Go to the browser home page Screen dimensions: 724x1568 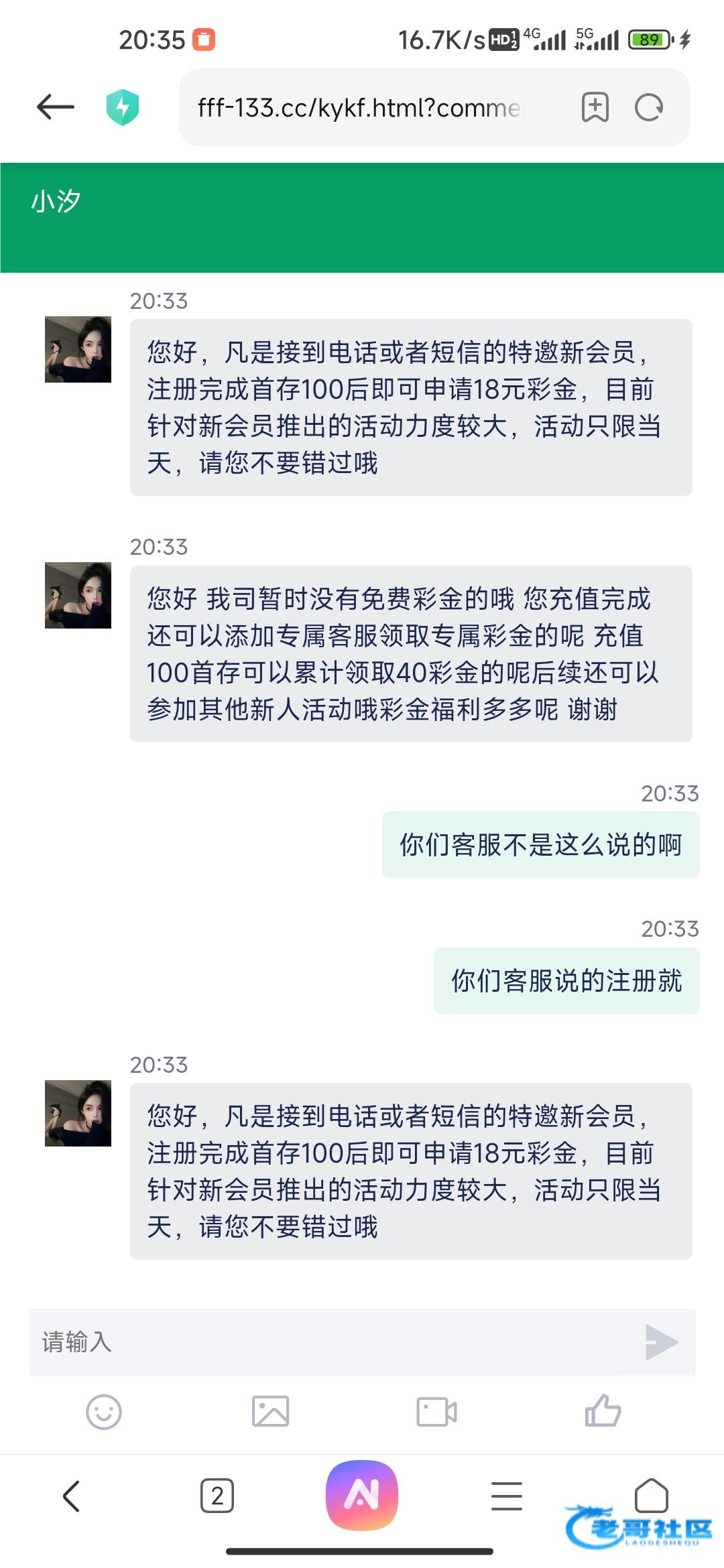[x=651, y=1495]
